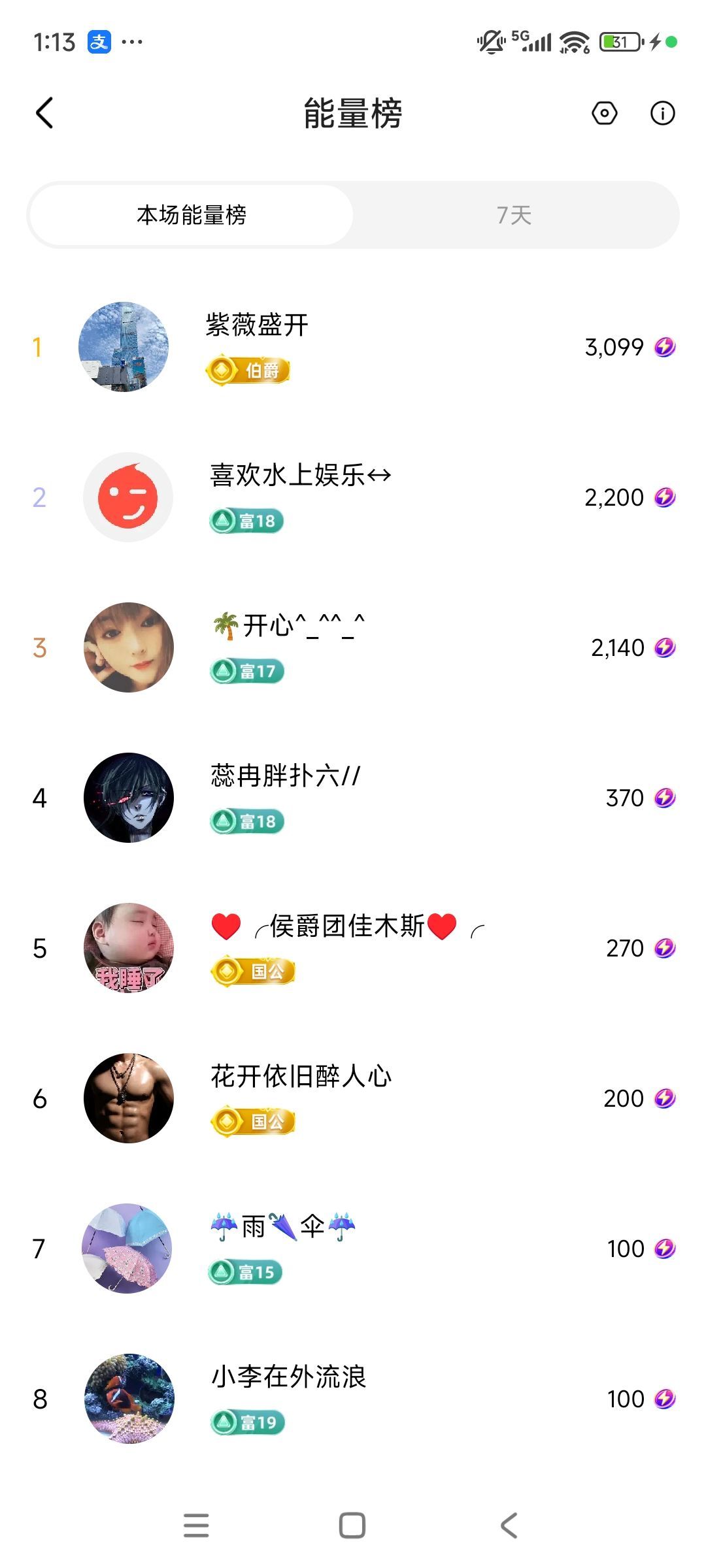Go back from the 能量榜 page
The image size is (706, 1568).
pos(44,113)
